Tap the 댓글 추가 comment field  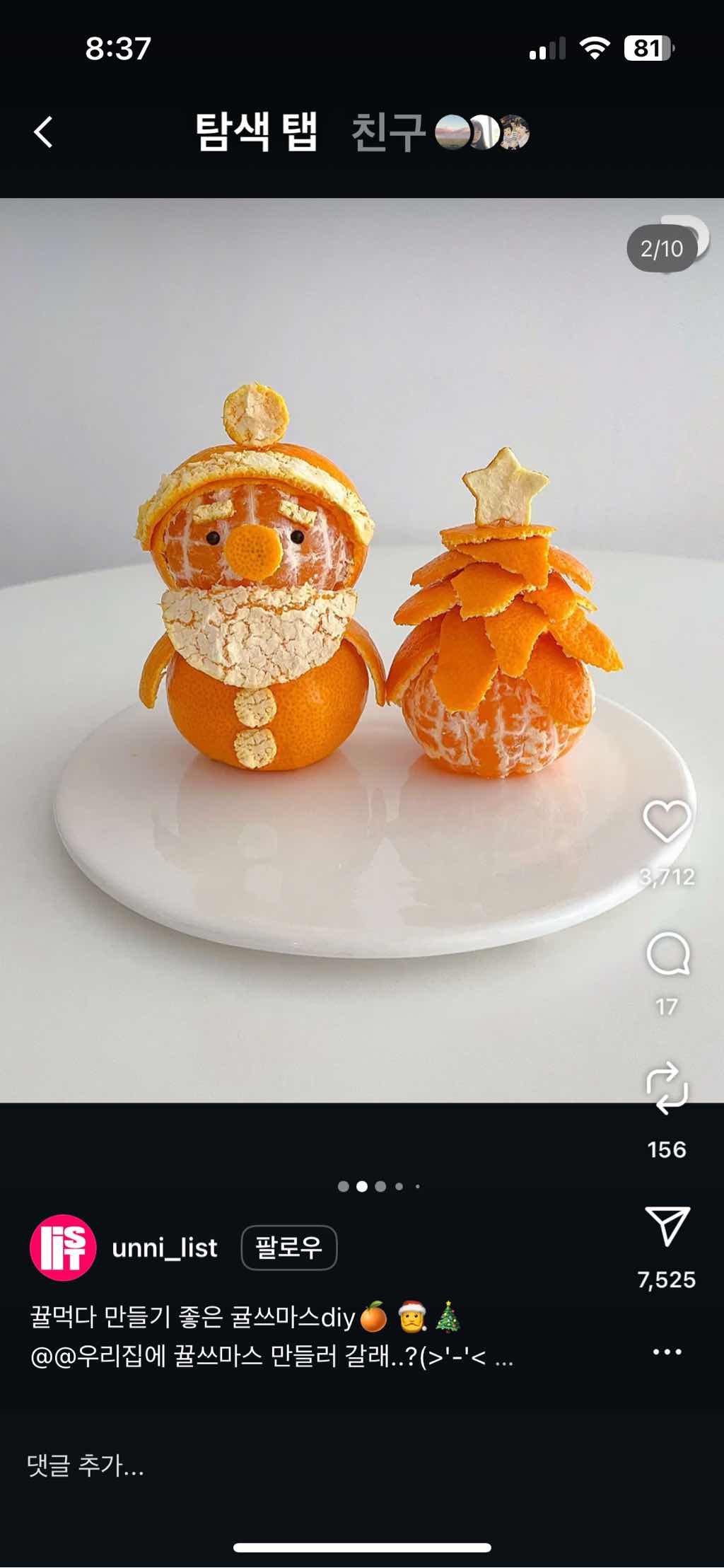click(x=85, y=1465)
